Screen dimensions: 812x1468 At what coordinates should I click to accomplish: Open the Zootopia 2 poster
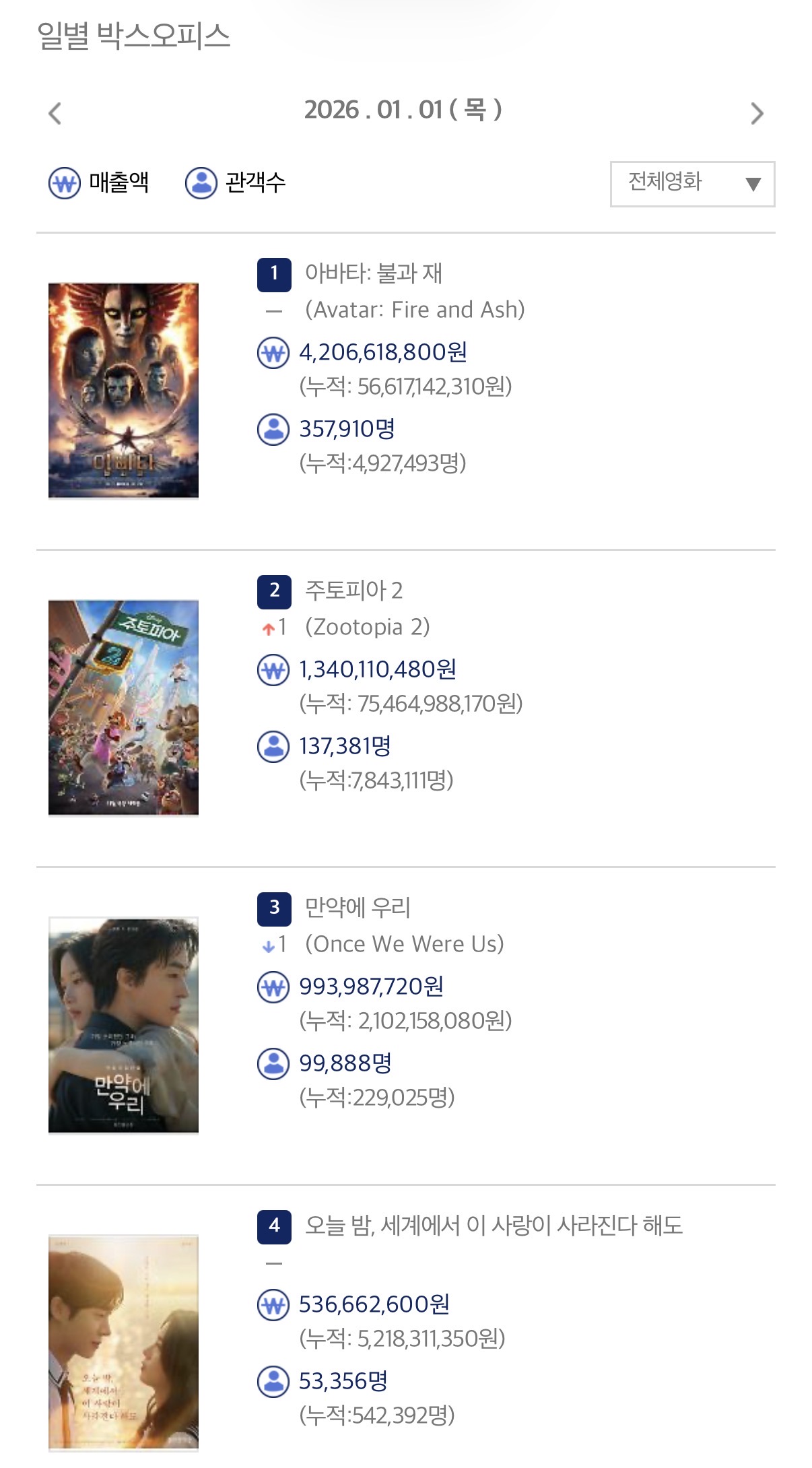(x=123, y=708)
